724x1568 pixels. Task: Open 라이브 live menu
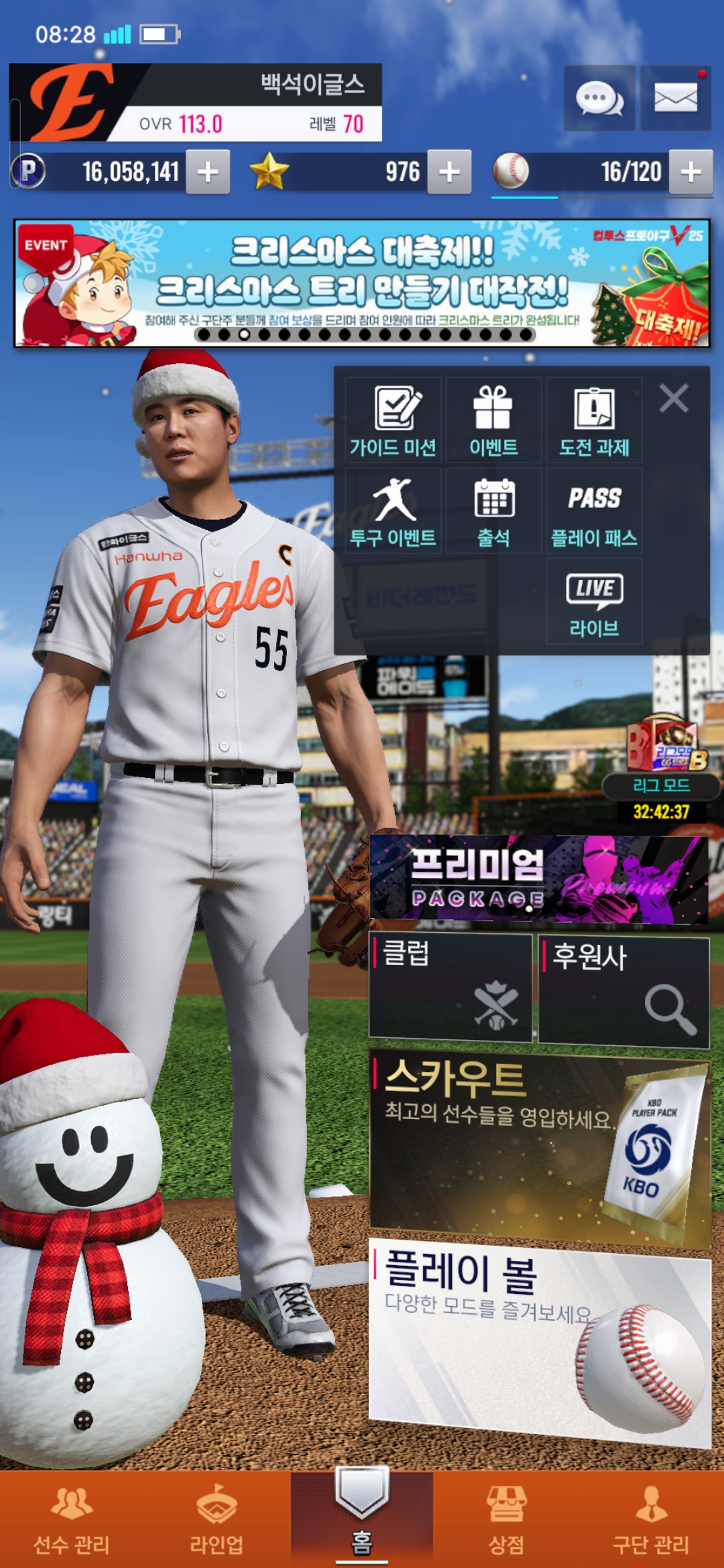click(x=594, y=601)
